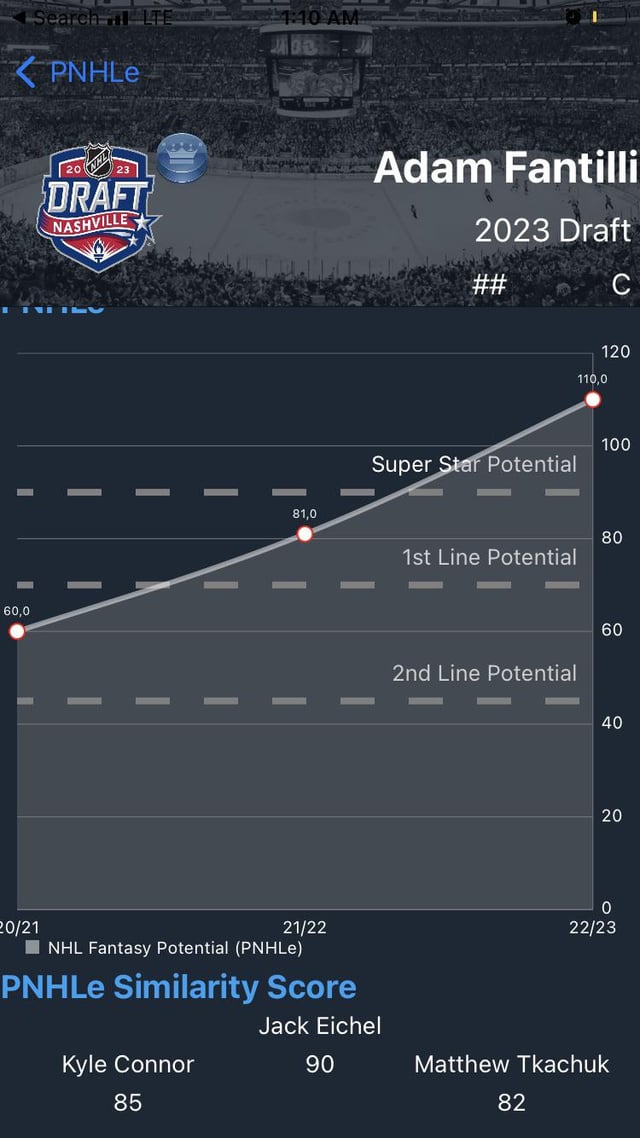Screen dimensions: 640x1138
Task: Go back to PNHLe
Action: tap(78, 72)
